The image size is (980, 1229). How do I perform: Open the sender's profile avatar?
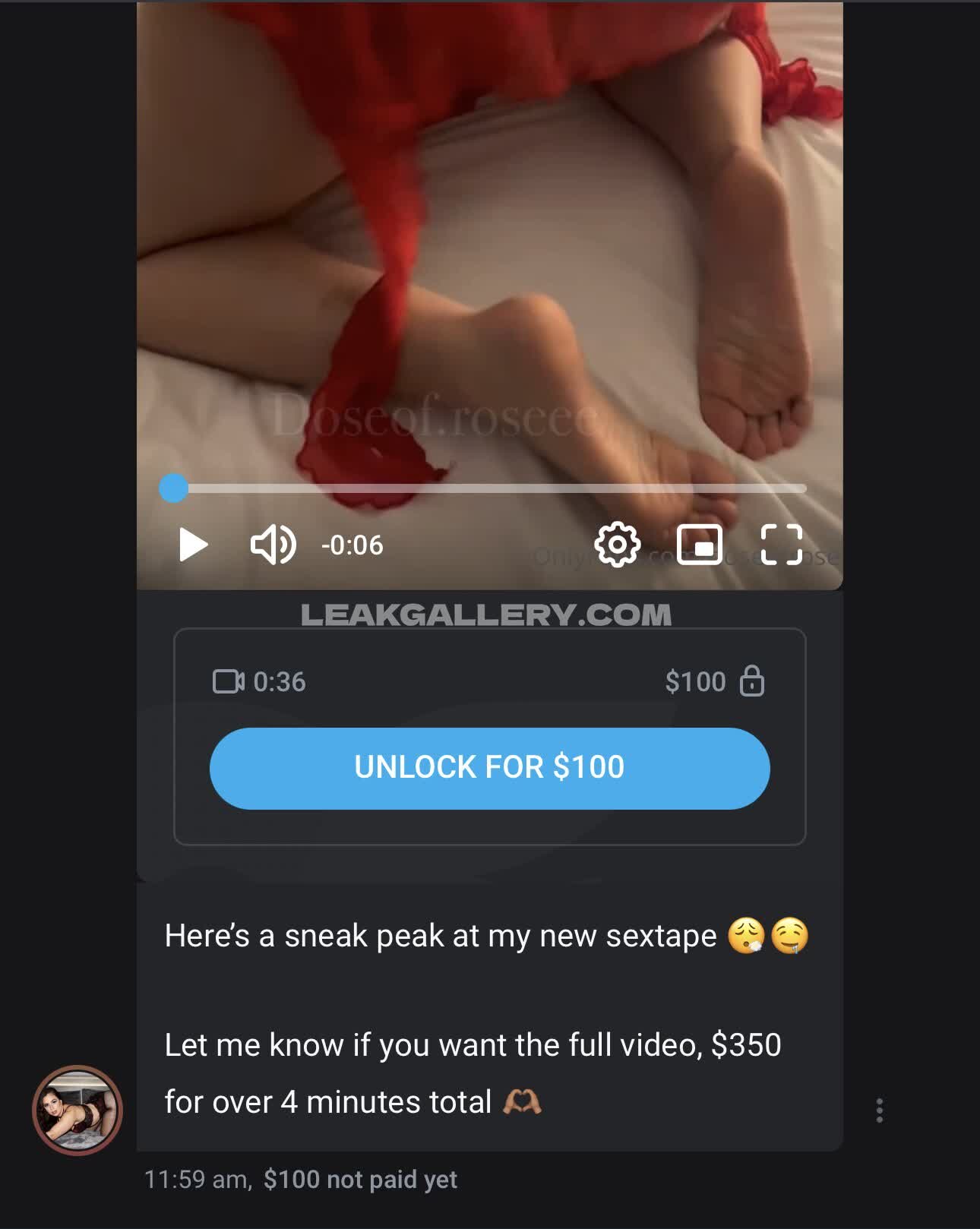[77, 1110]
